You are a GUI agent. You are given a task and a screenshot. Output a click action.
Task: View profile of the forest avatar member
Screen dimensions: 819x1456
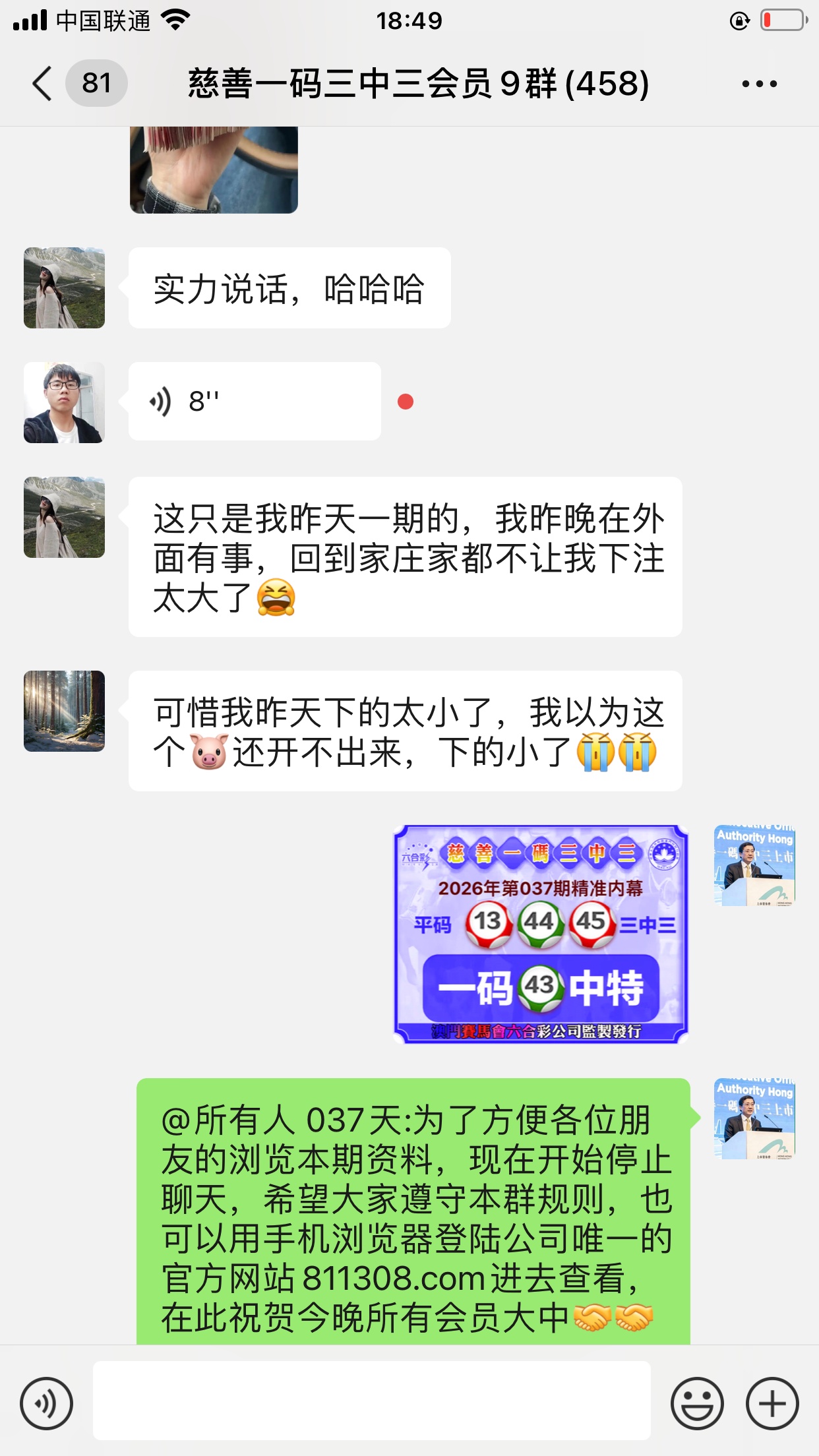[x=64, y=711]
